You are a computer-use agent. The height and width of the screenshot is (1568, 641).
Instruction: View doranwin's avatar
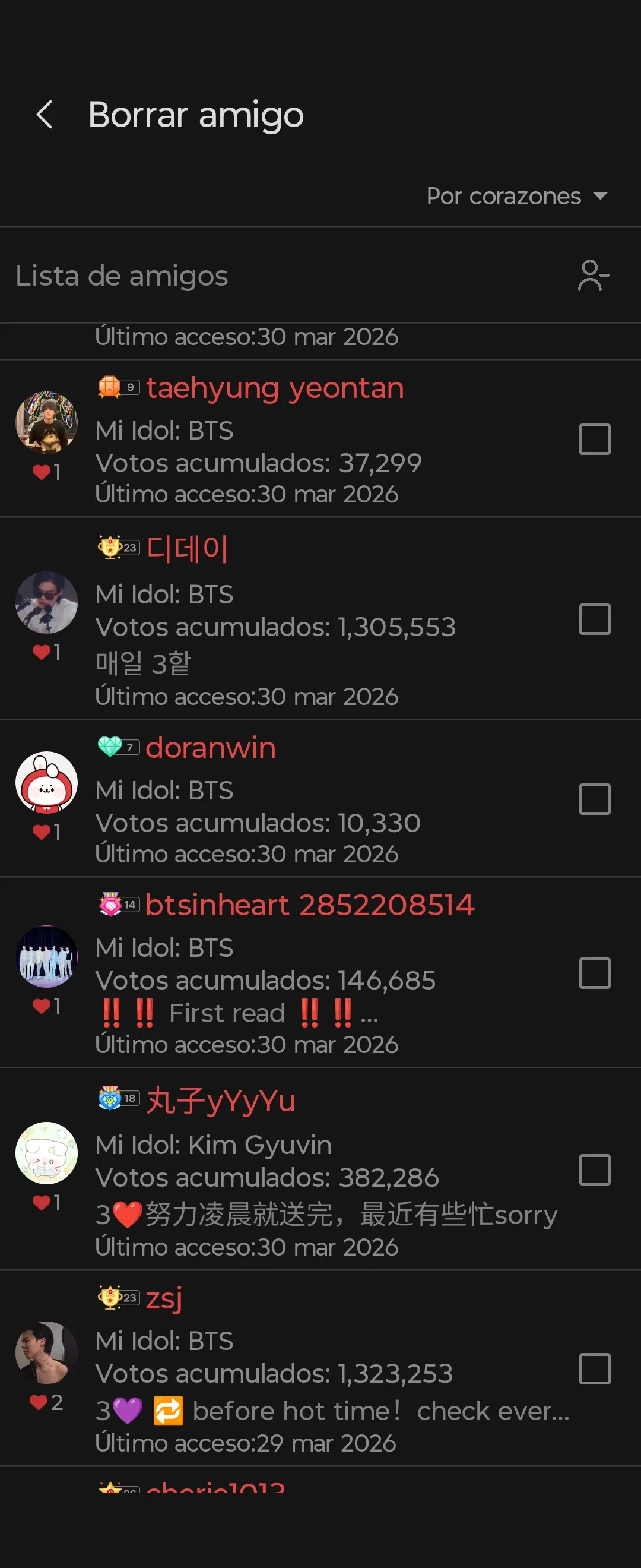point(47,782)
